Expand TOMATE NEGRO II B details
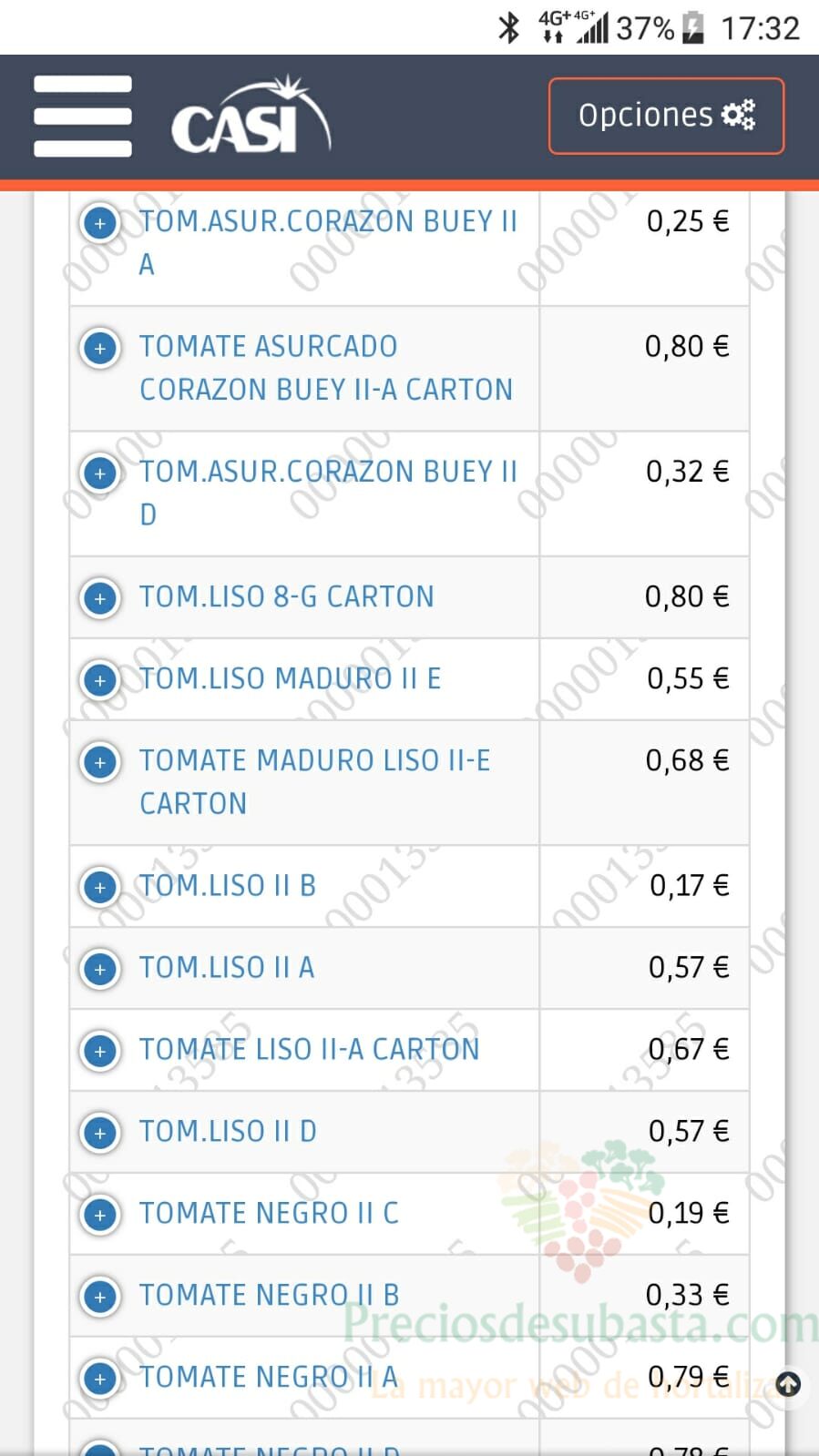The image size is (819, 1456). tap(100, 1297)
